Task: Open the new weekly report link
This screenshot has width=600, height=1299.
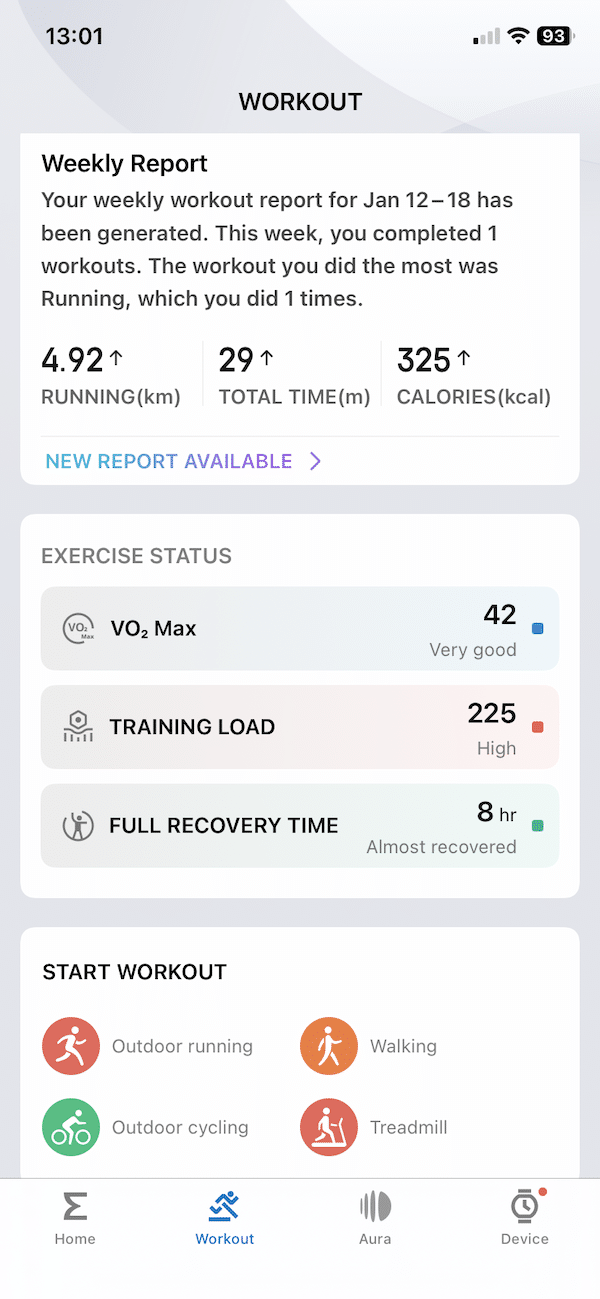Action: (x=183, y=461)
